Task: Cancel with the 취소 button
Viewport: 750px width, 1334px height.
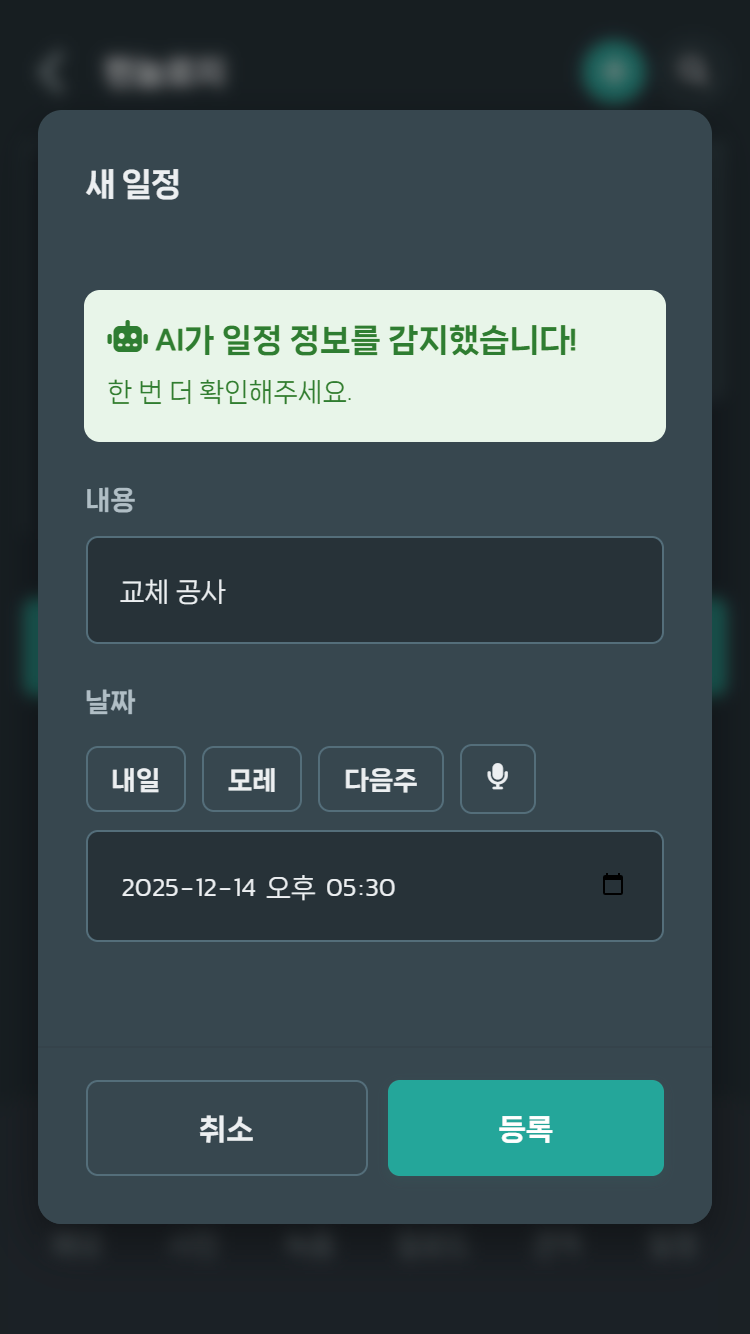Action: click(x=227, y=1128)
